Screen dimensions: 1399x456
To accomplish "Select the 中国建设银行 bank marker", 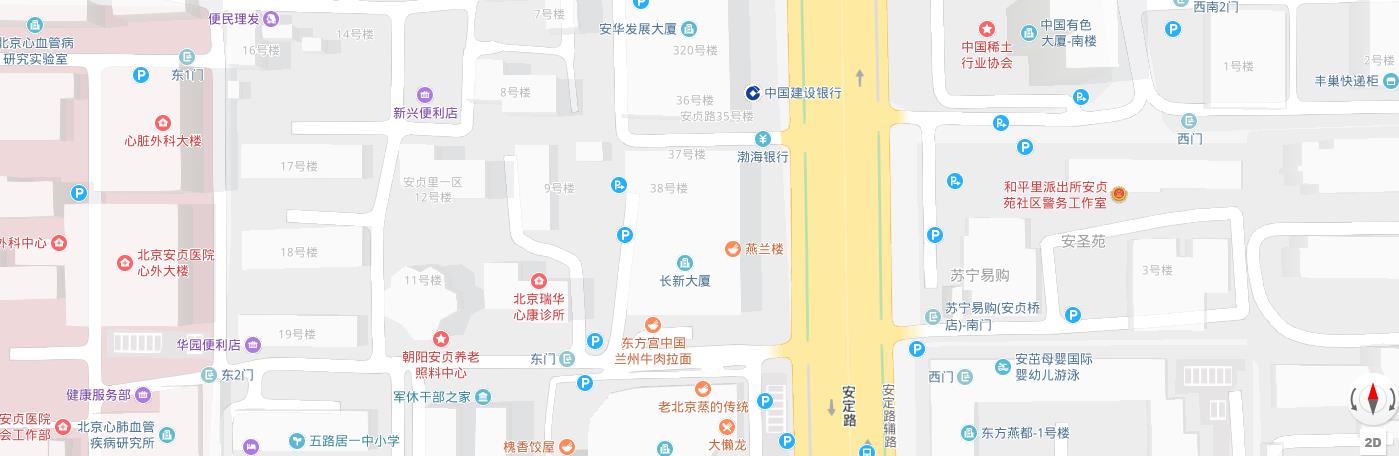I will point(752,93).
